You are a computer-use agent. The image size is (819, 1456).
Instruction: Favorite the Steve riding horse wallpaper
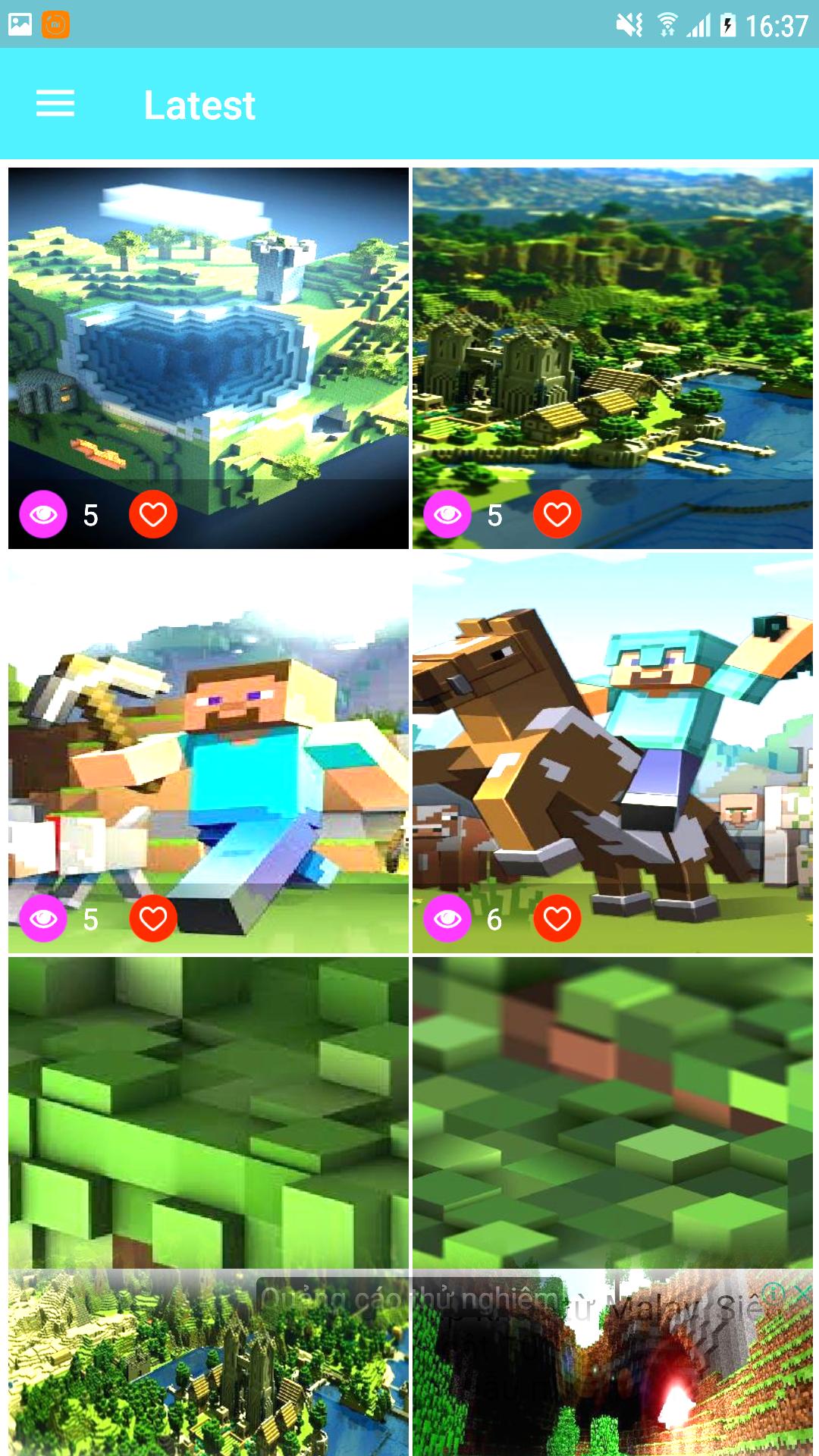tap(557, 918)
